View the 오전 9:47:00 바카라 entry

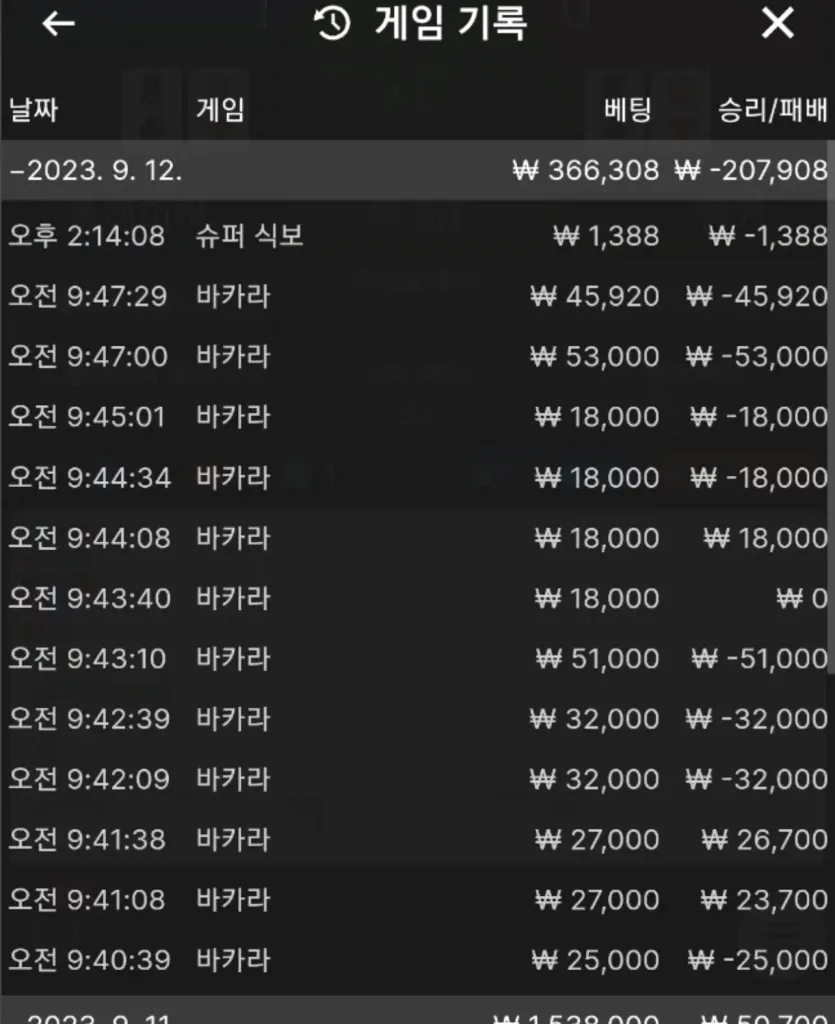(417, 357)
